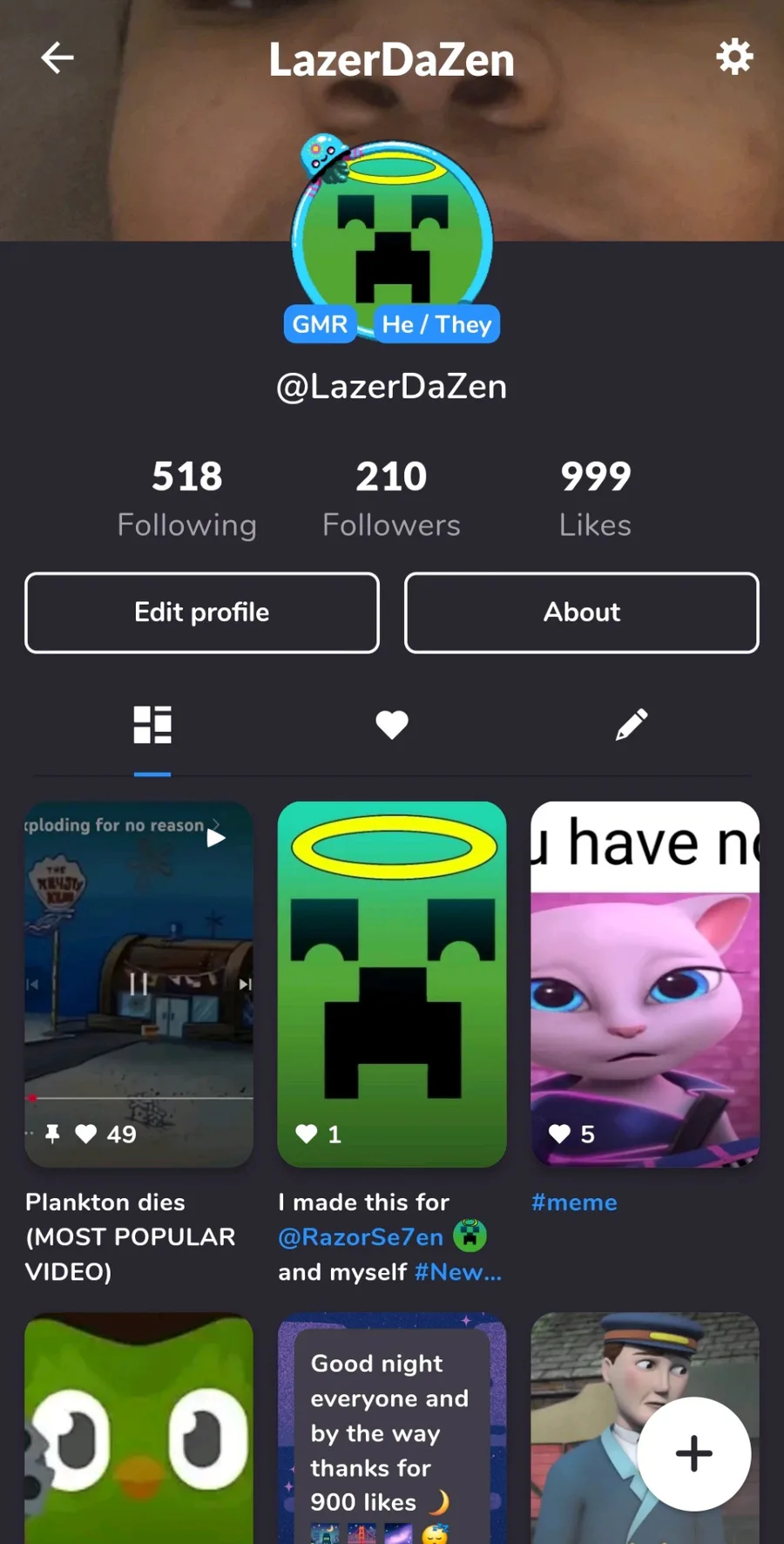Tap the #meme hashtag link

coord(574,1202)
